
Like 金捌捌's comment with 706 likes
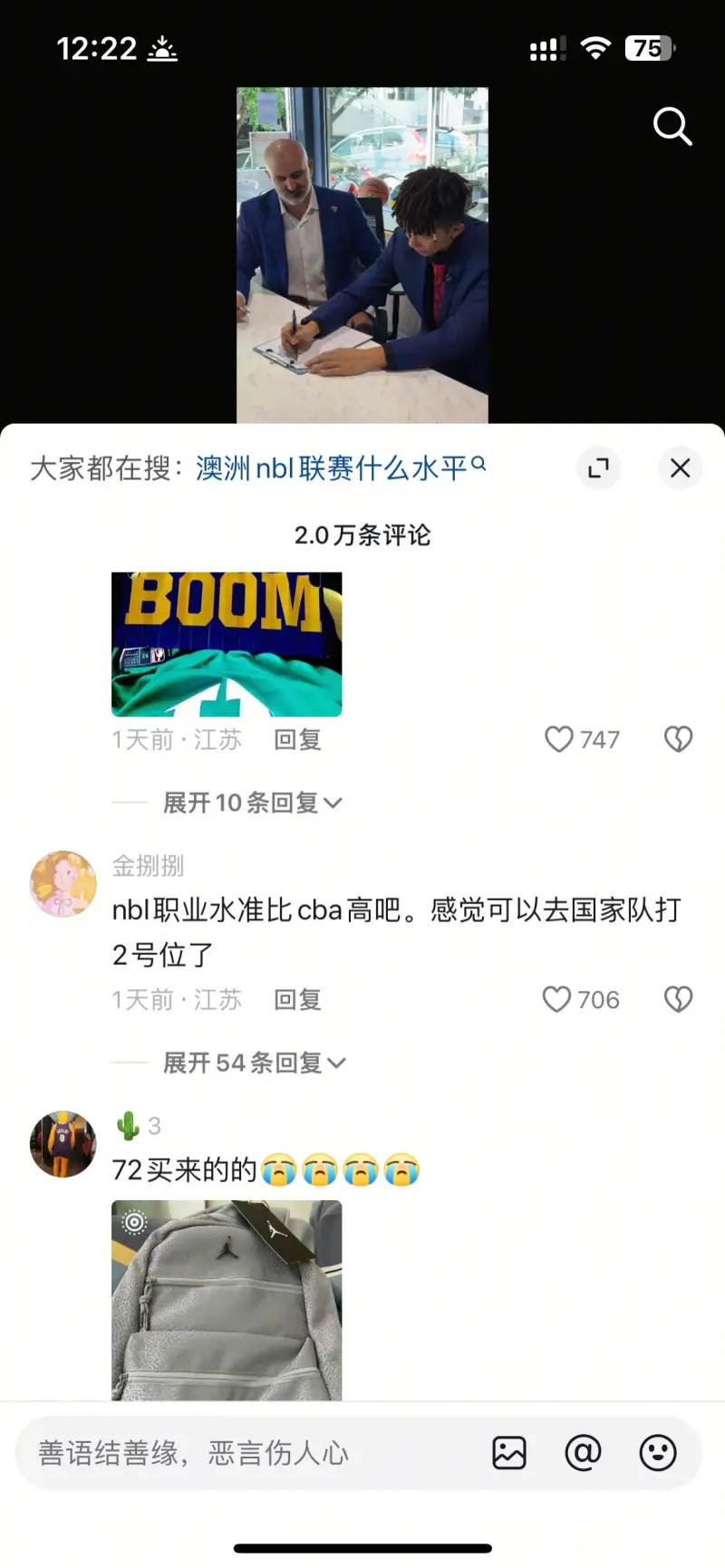click(x=557, y=1000)
